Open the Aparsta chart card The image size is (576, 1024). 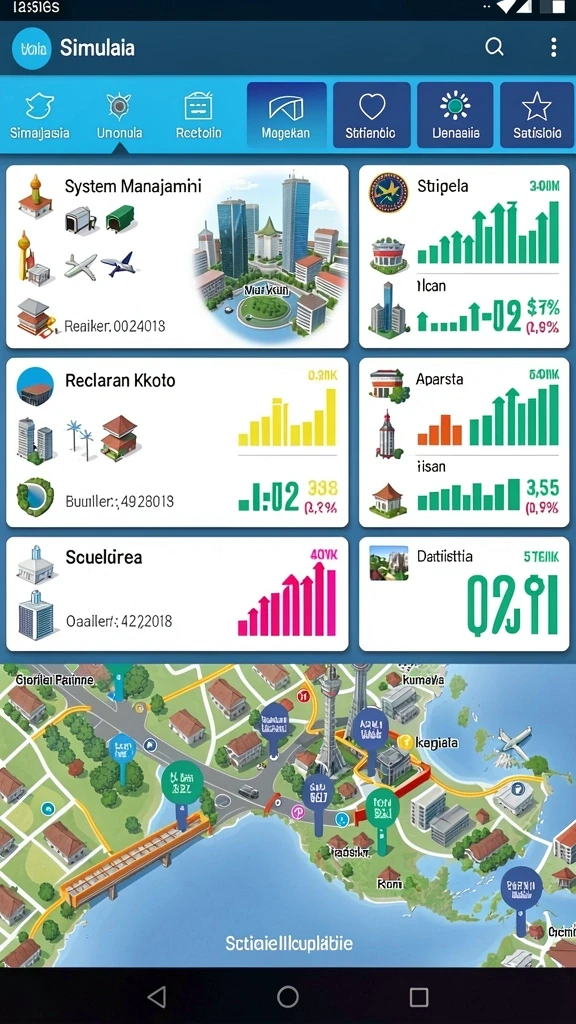(464, 442)
